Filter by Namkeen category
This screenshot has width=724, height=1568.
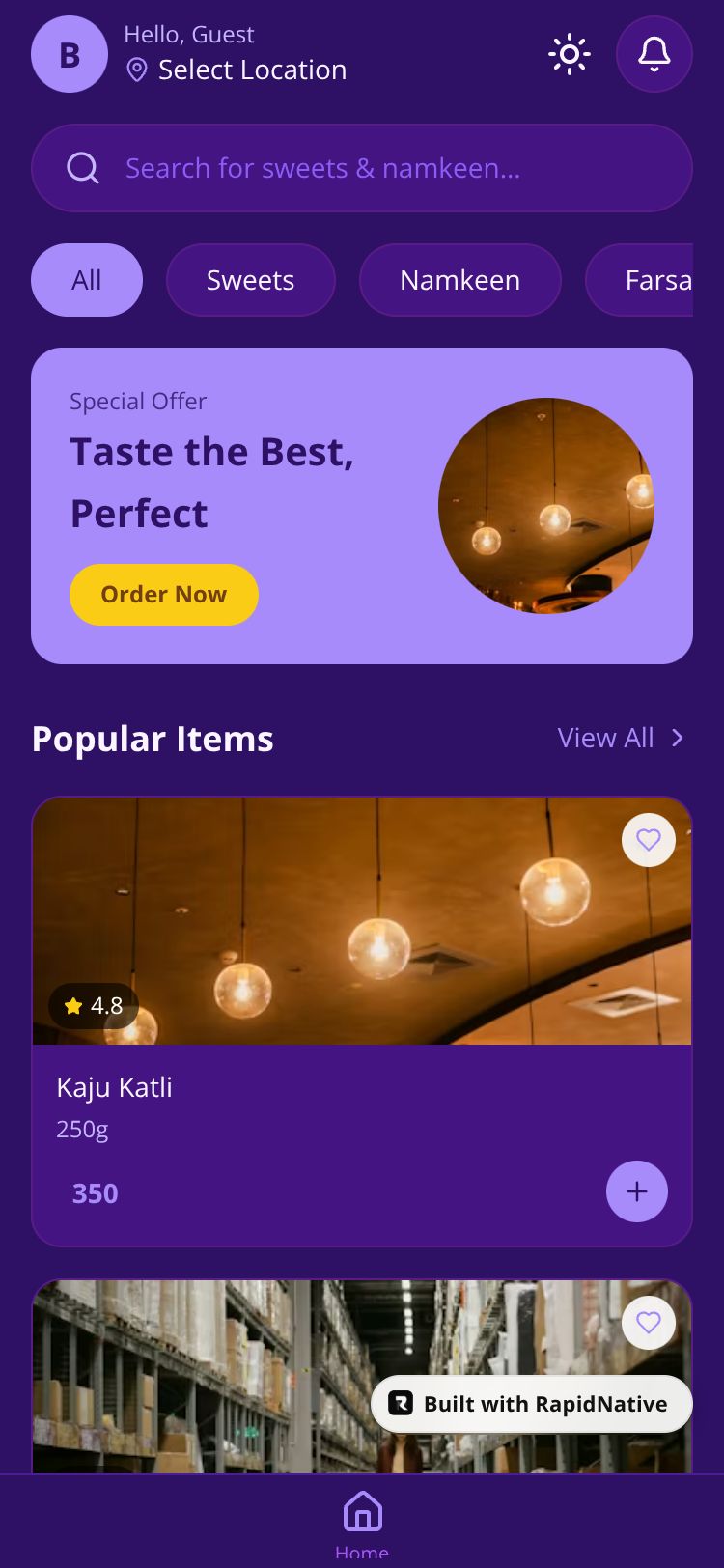coord(459,280)
